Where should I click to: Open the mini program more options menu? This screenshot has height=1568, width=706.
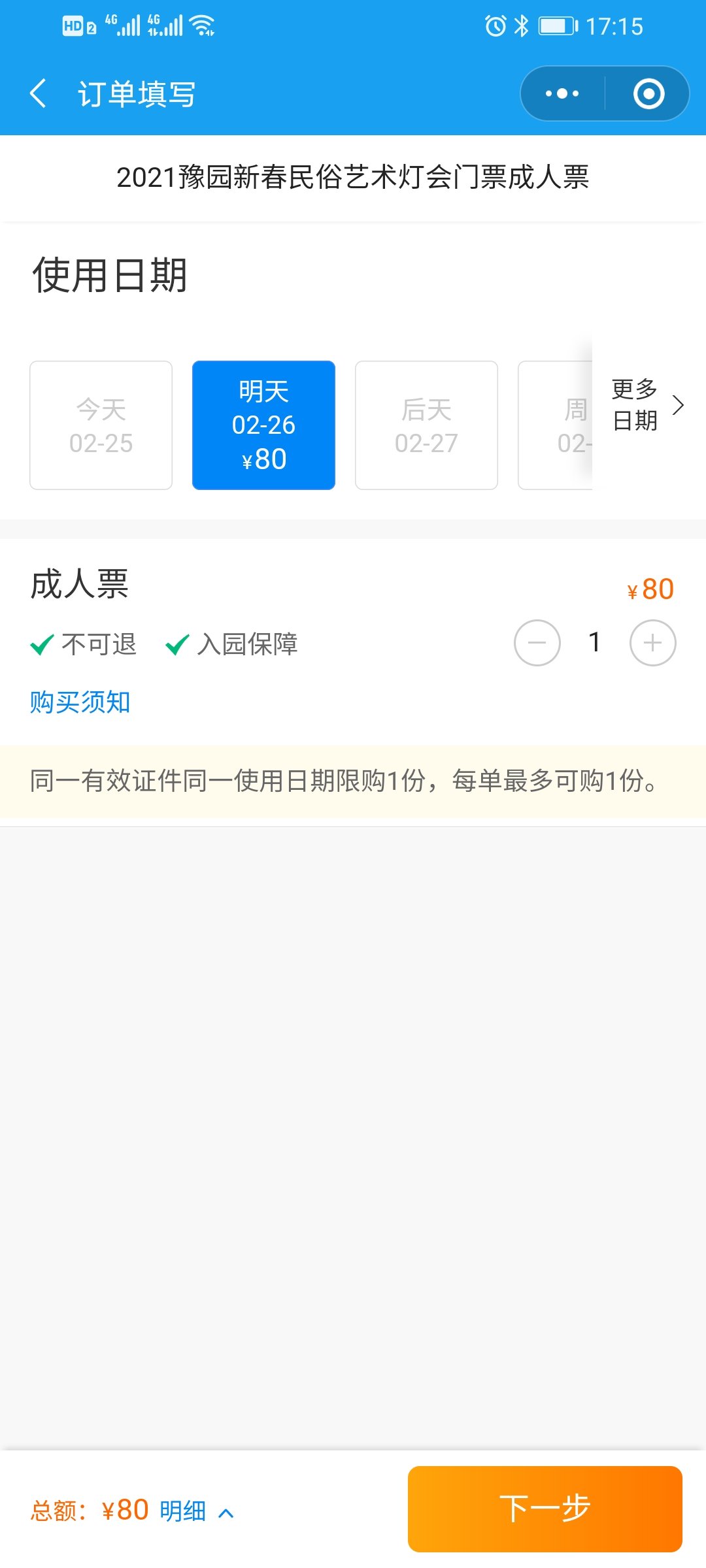pyautogui.click(x=562, y=93)
